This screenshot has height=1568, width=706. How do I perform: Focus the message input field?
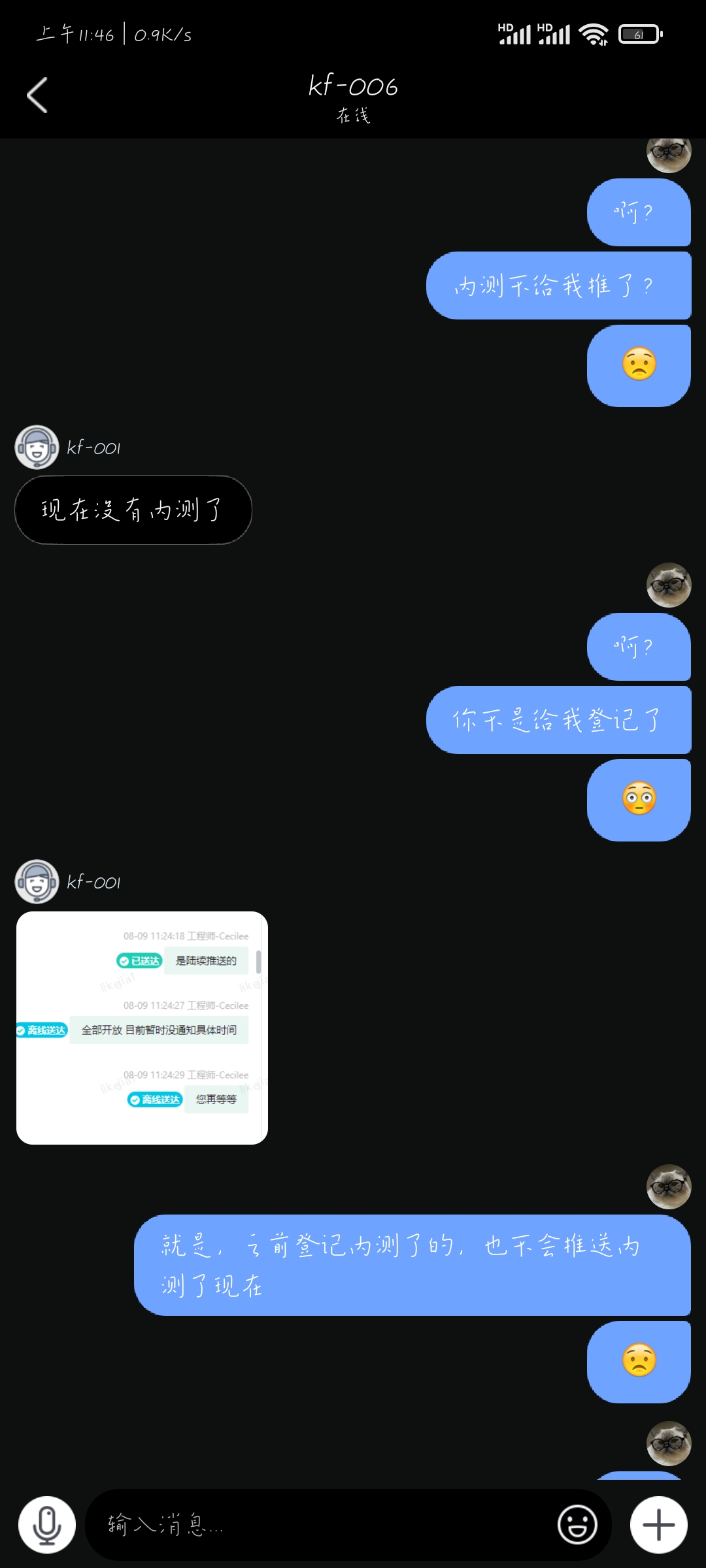pyautogui.click(x=320, y=1525)
